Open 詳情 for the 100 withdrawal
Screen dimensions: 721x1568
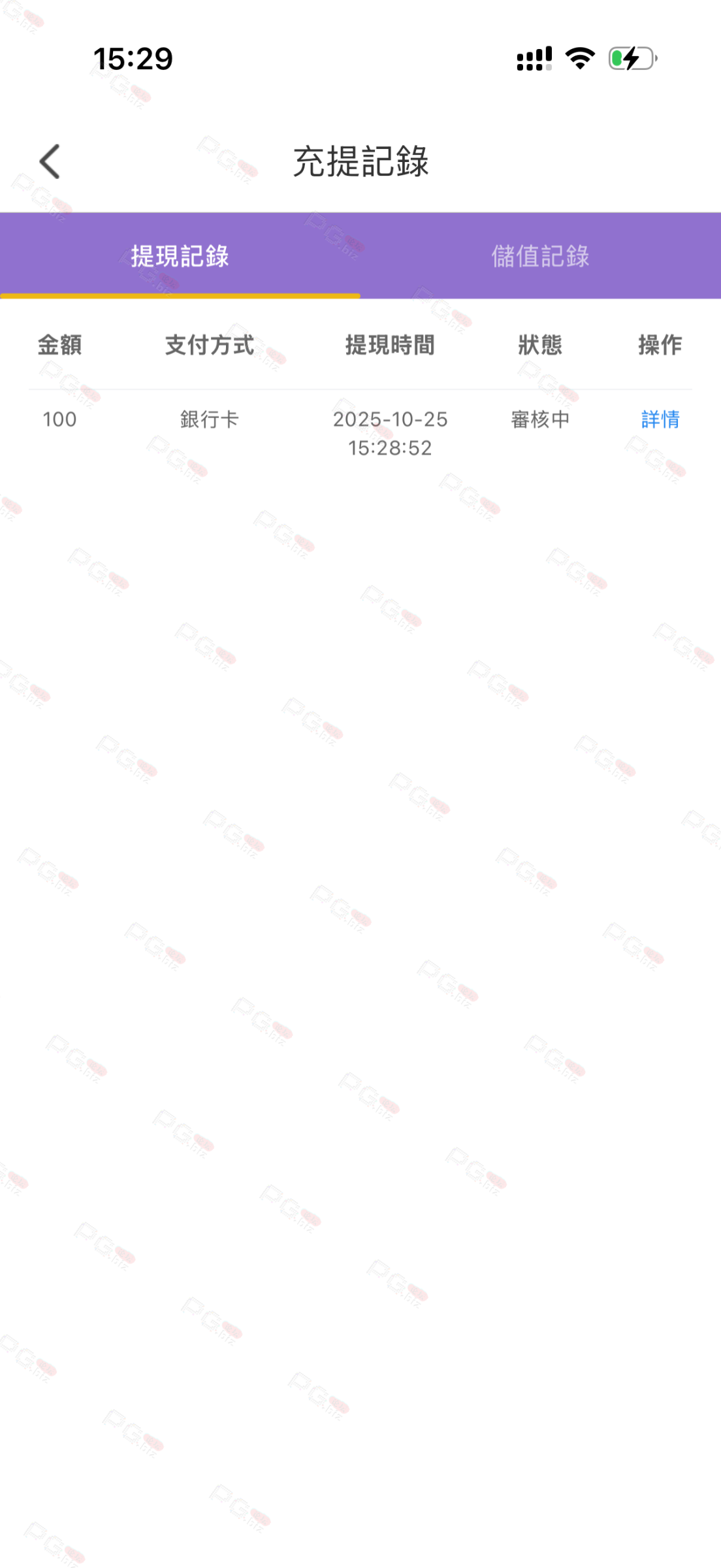click(660, 419)
